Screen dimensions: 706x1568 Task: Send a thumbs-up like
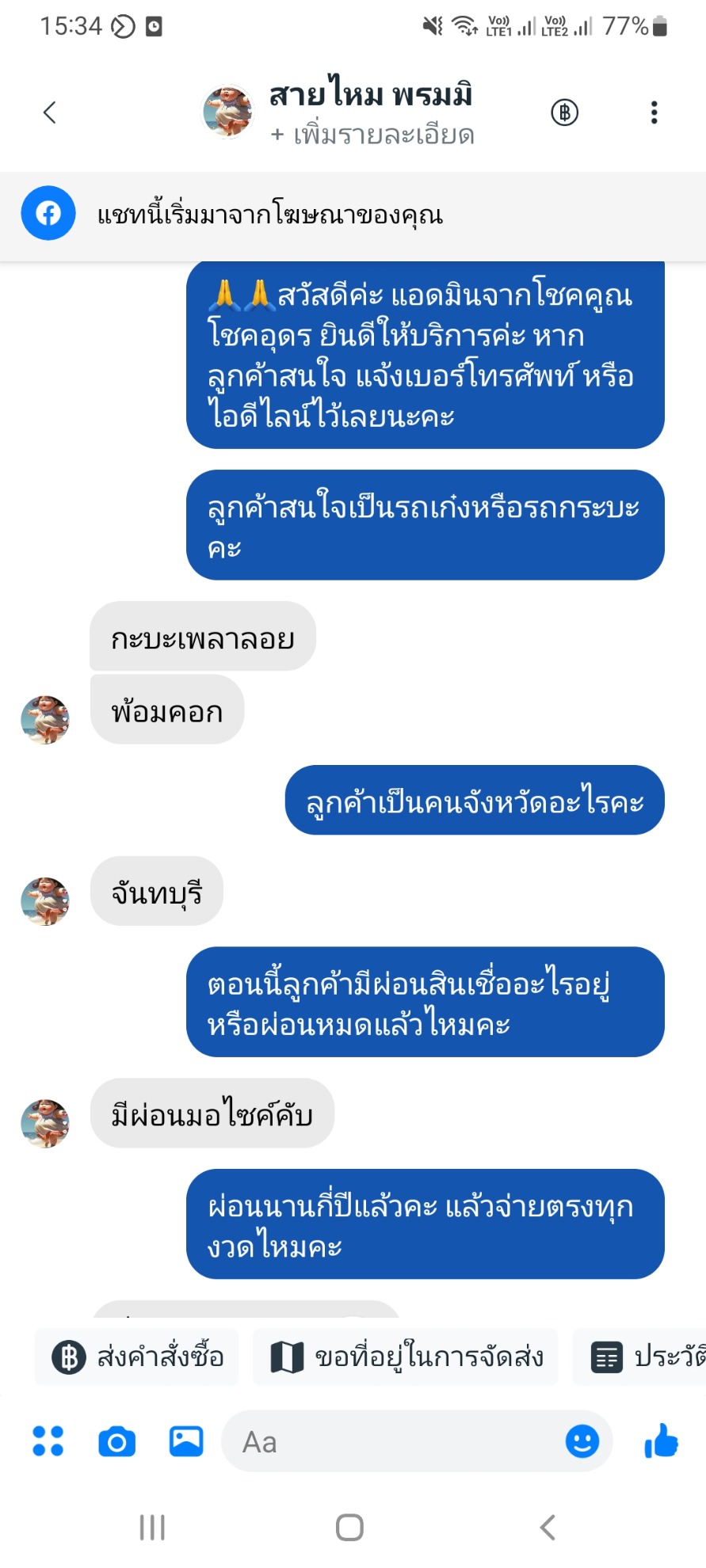pyautogui.click(x=662, y=1441)
